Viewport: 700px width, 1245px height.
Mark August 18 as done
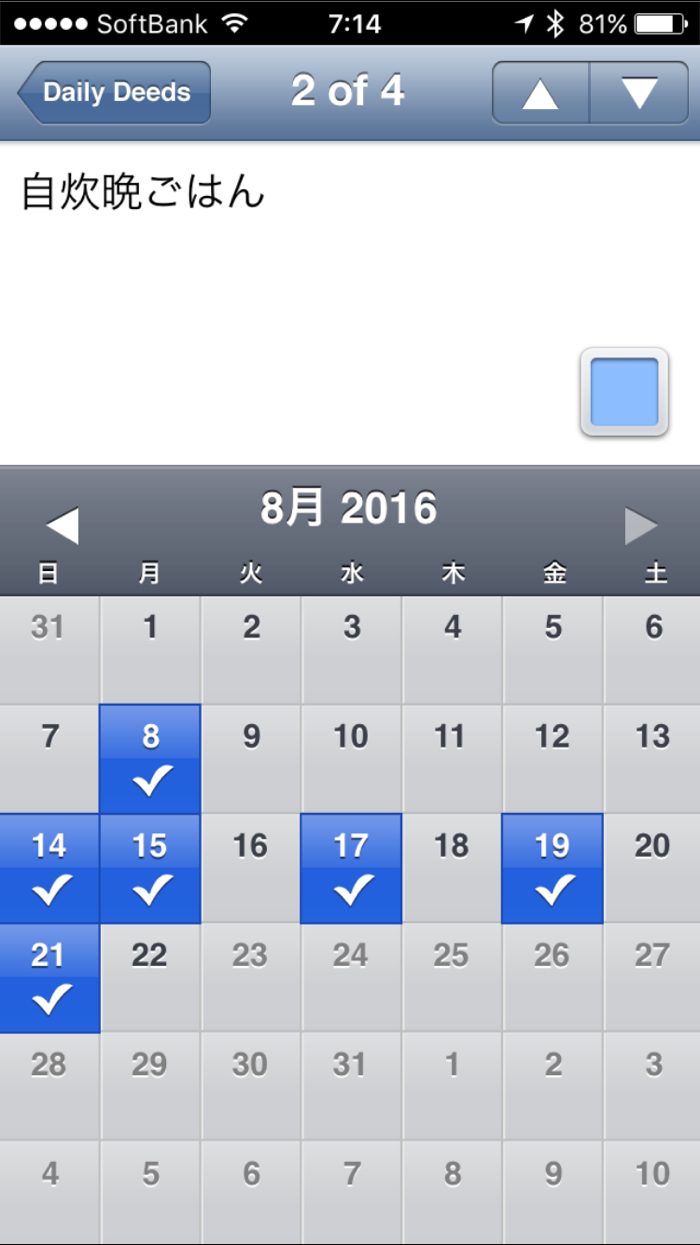click(x=452, y=868)
